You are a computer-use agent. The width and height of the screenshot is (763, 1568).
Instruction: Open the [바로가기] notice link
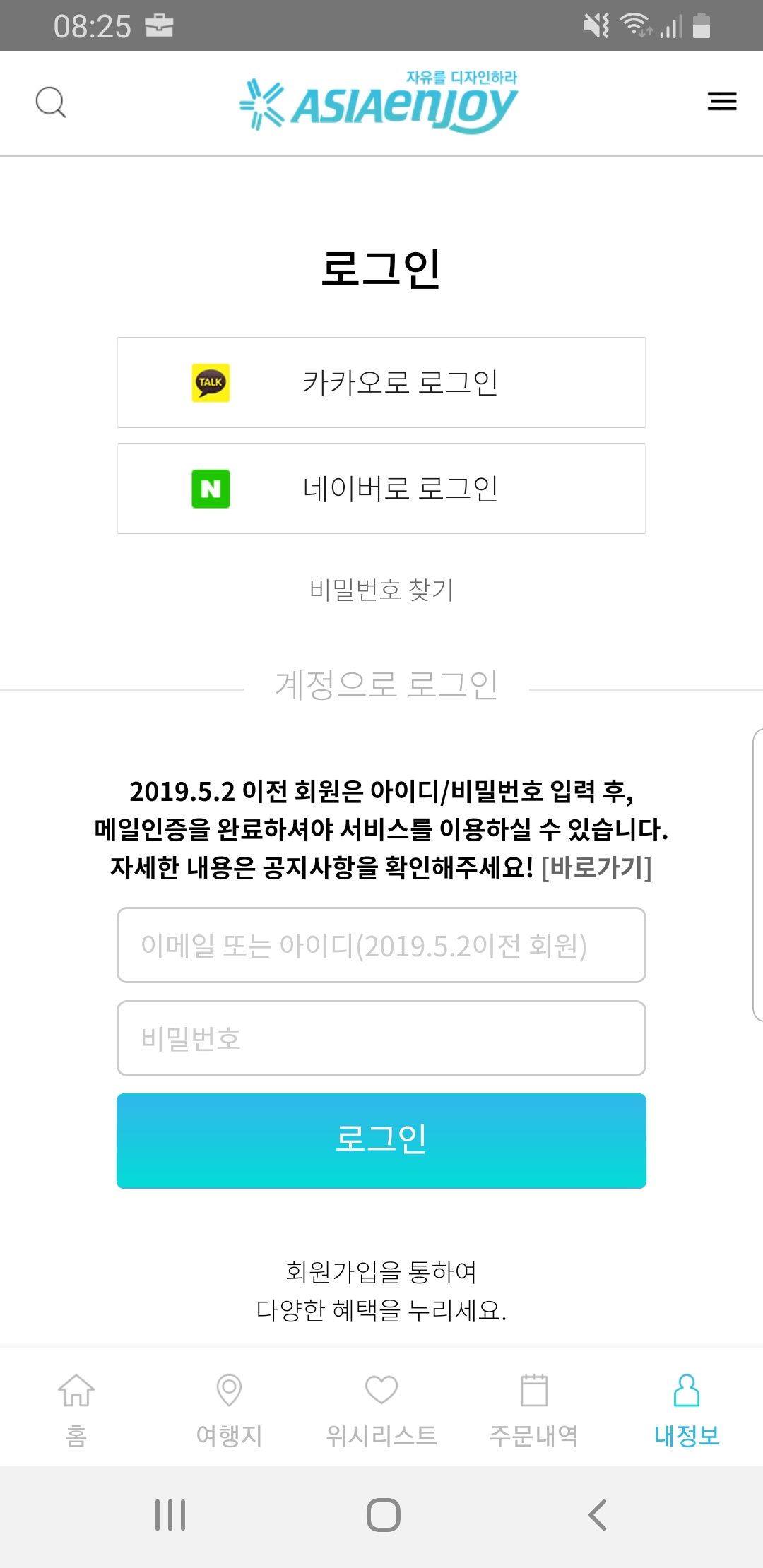(596, 867)
